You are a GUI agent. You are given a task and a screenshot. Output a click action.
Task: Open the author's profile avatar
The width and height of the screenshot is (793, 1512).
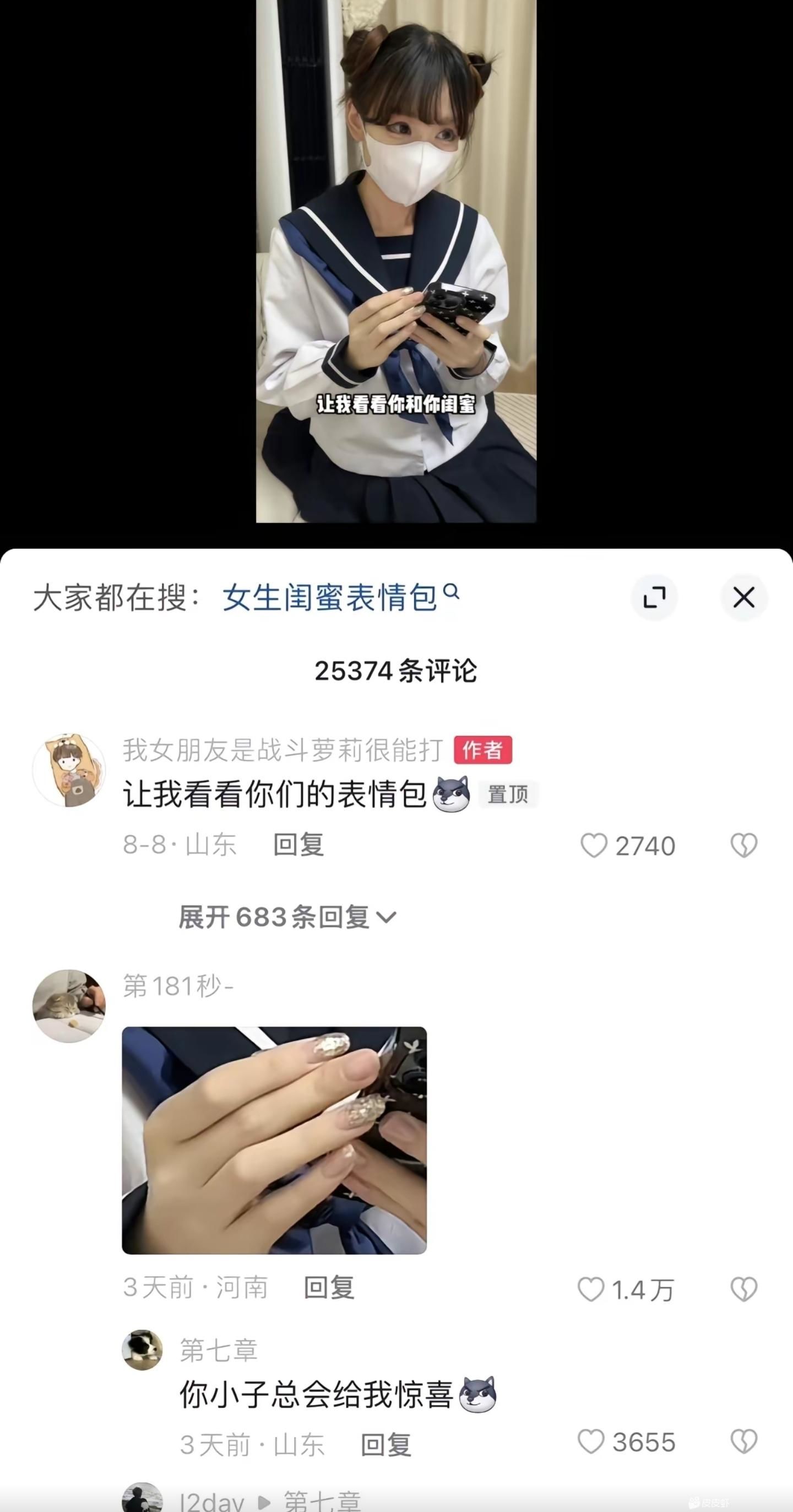tap(69, 769)
